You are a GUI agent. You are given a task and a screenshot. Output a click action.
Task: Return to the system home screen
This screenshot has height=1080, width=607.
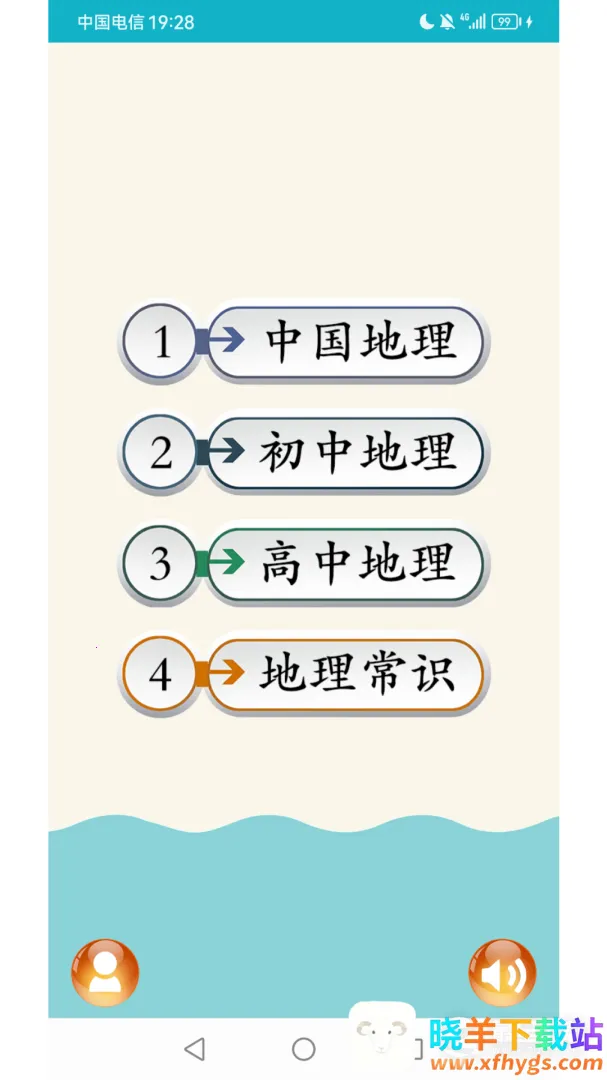[x=303, y=1048]
